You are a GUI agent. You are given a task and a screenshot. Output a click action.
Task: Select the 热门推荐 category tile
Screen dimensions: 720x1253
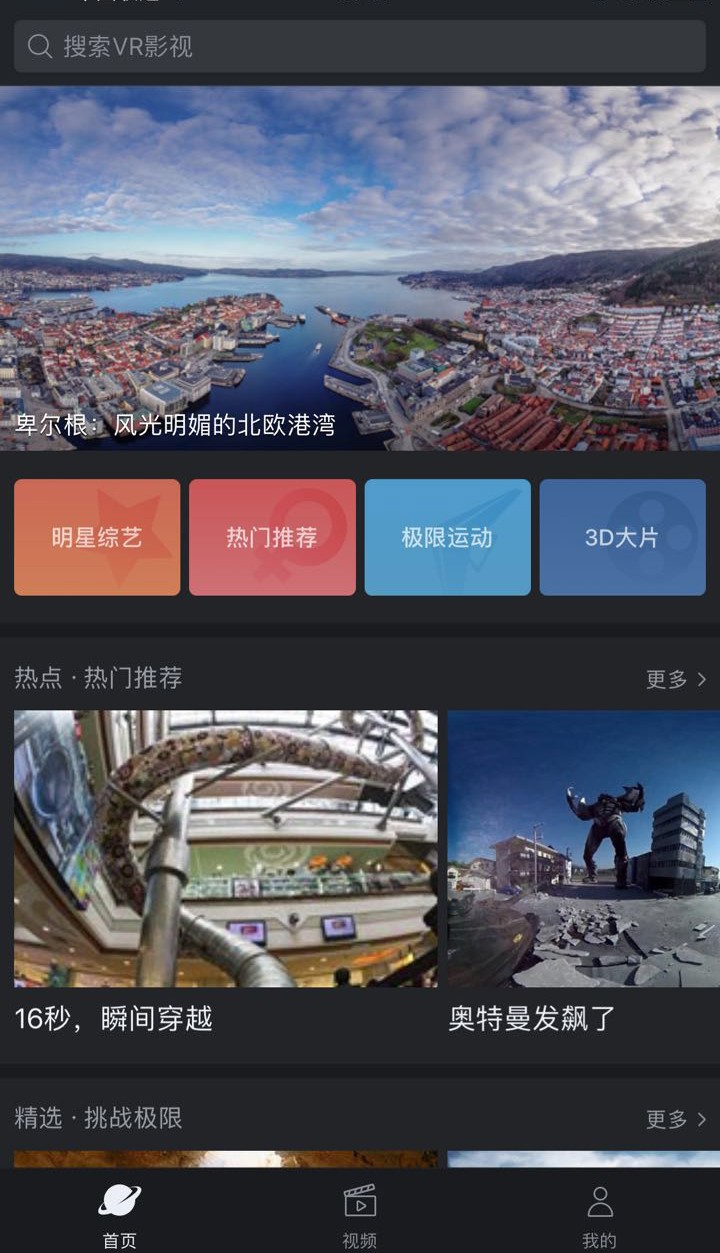click(x=272, y=537)
